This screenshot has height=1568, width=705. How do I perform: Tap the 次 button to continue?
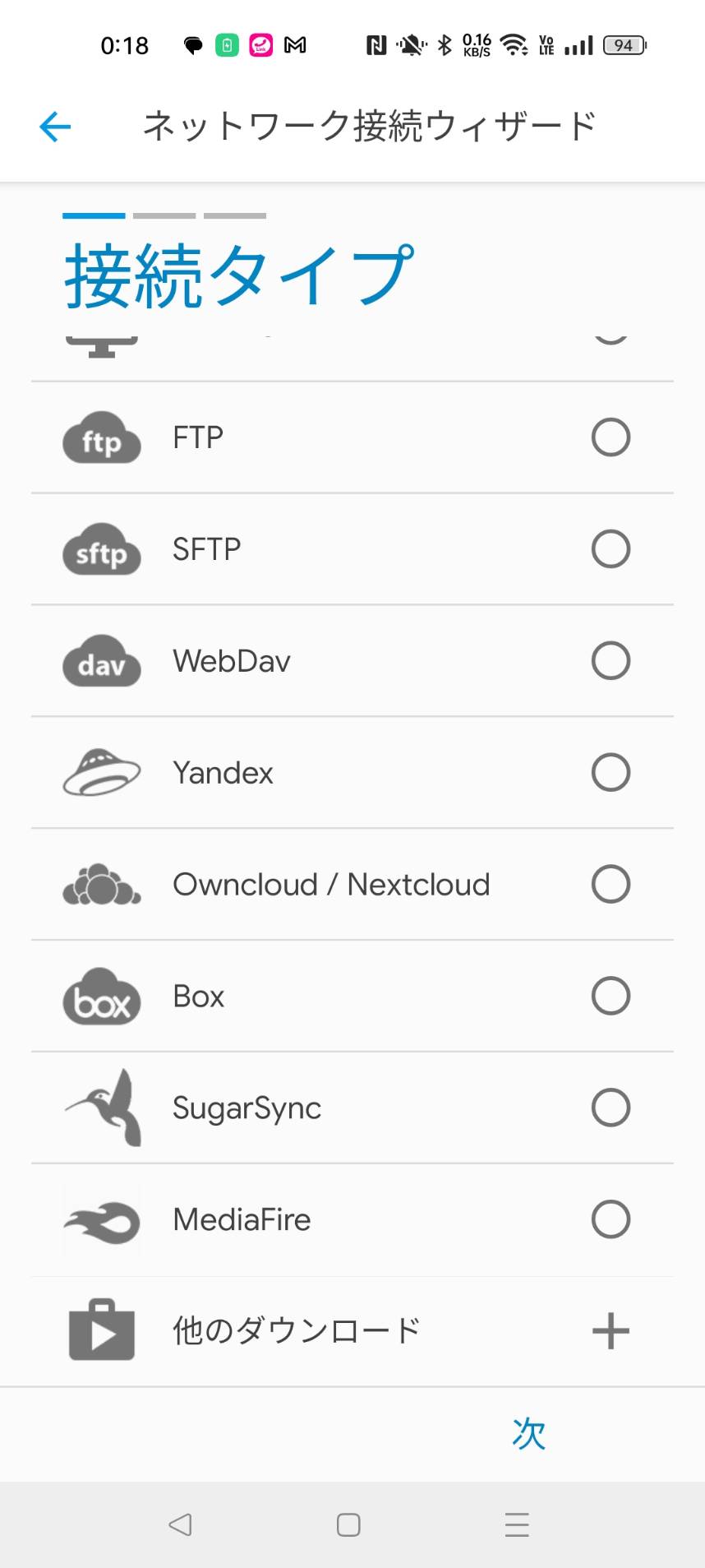click(x=528, y=1434)
